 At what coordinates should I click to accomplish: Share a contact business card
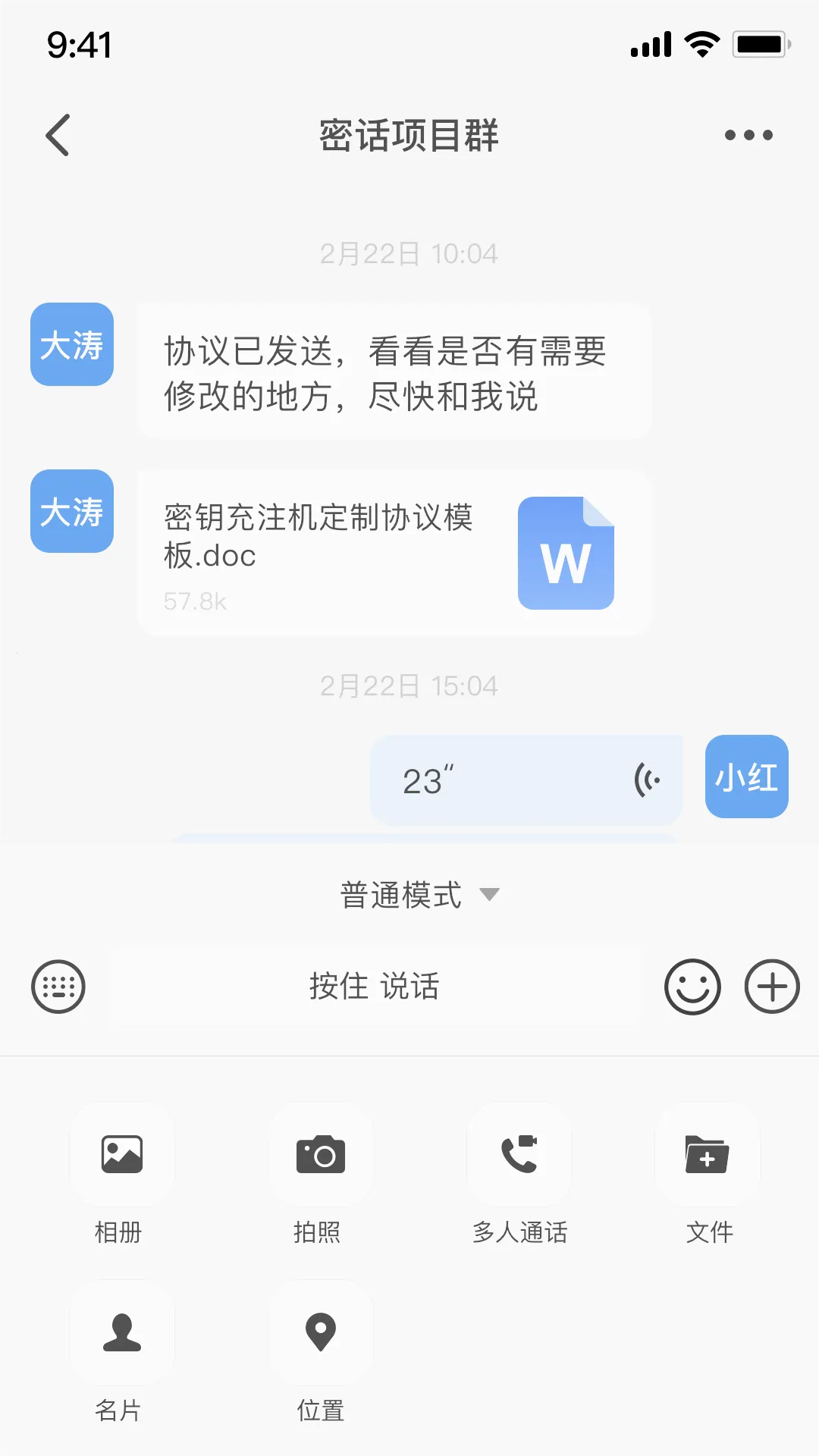coord(121,1333)
